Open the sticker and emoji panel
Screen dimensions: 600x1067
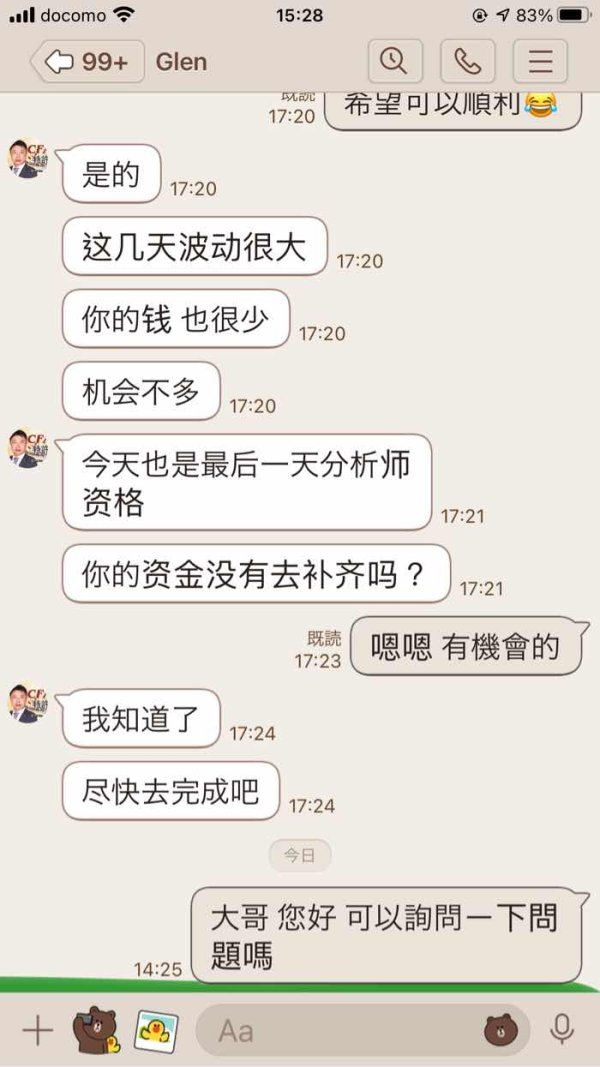point(501,1031)
